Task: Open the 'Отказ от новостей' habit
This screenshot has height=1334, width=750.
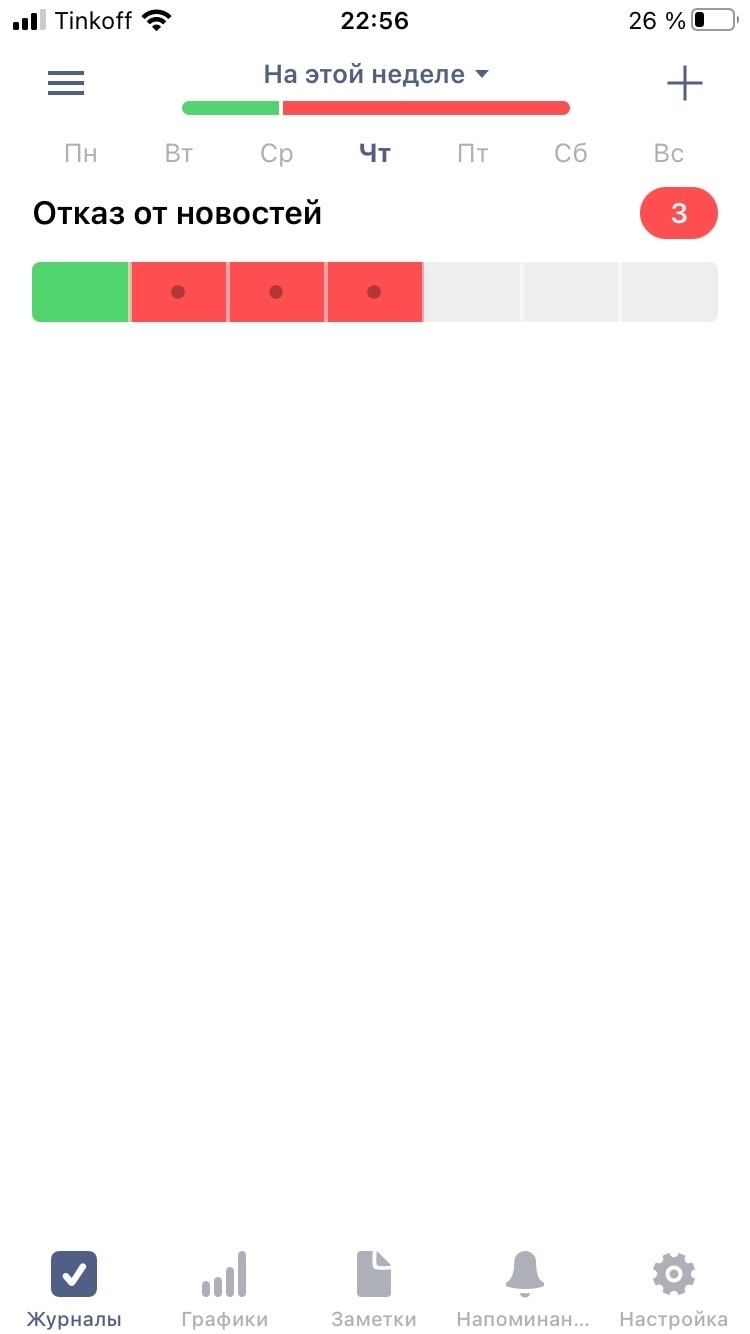Action: click(x=177, y=213)
